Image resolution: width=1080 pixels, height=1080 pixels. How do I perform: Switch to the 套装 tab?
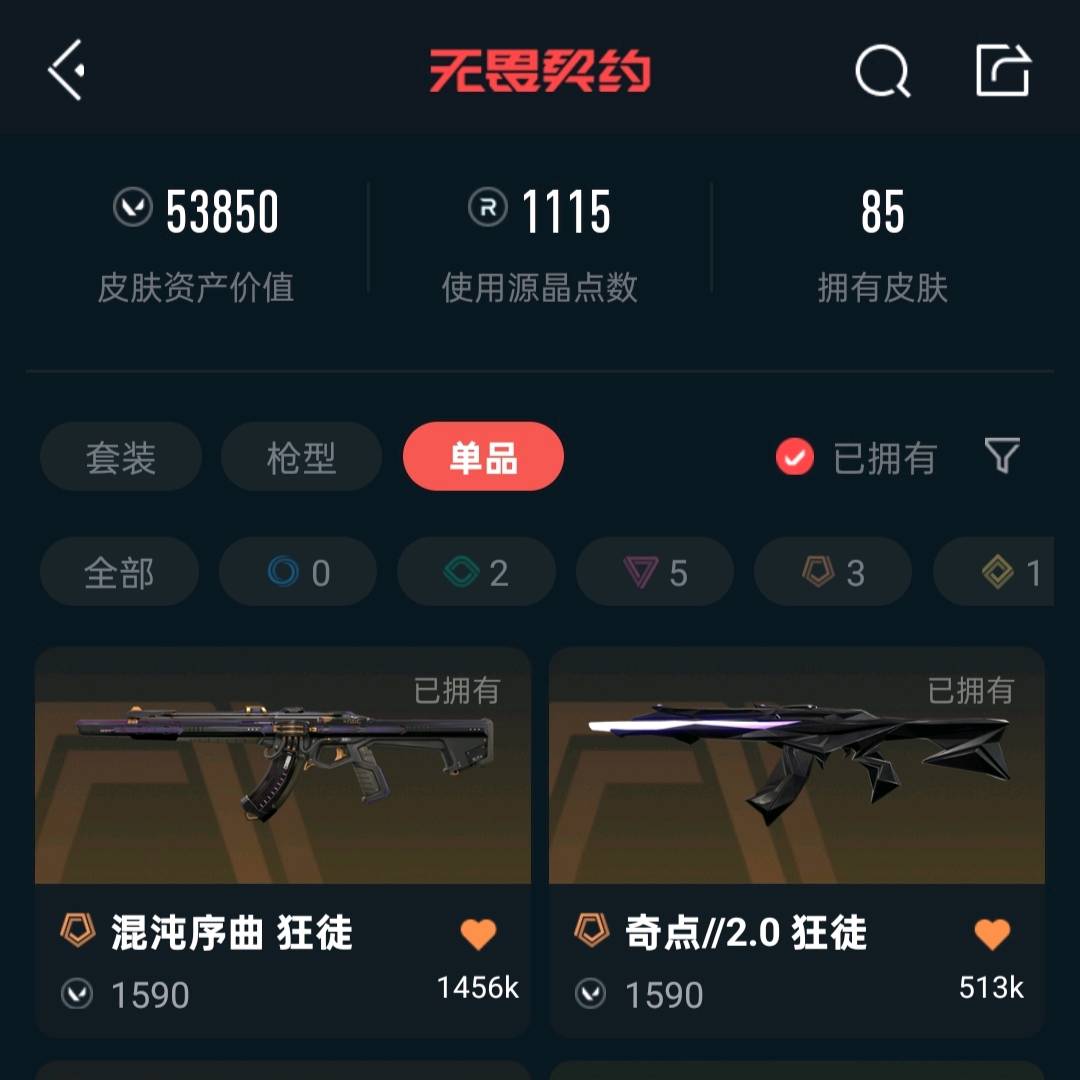[x=121, y=458]
